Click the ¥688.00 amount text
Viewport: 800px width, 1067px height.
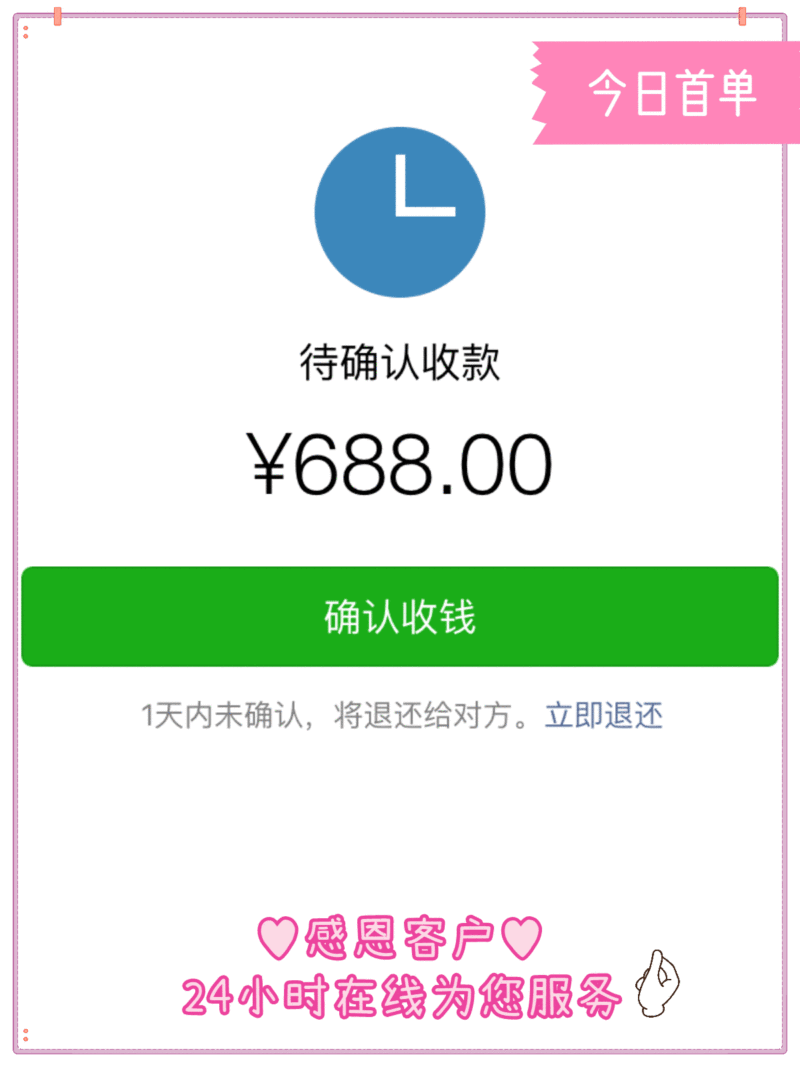[x=400, y=460]
